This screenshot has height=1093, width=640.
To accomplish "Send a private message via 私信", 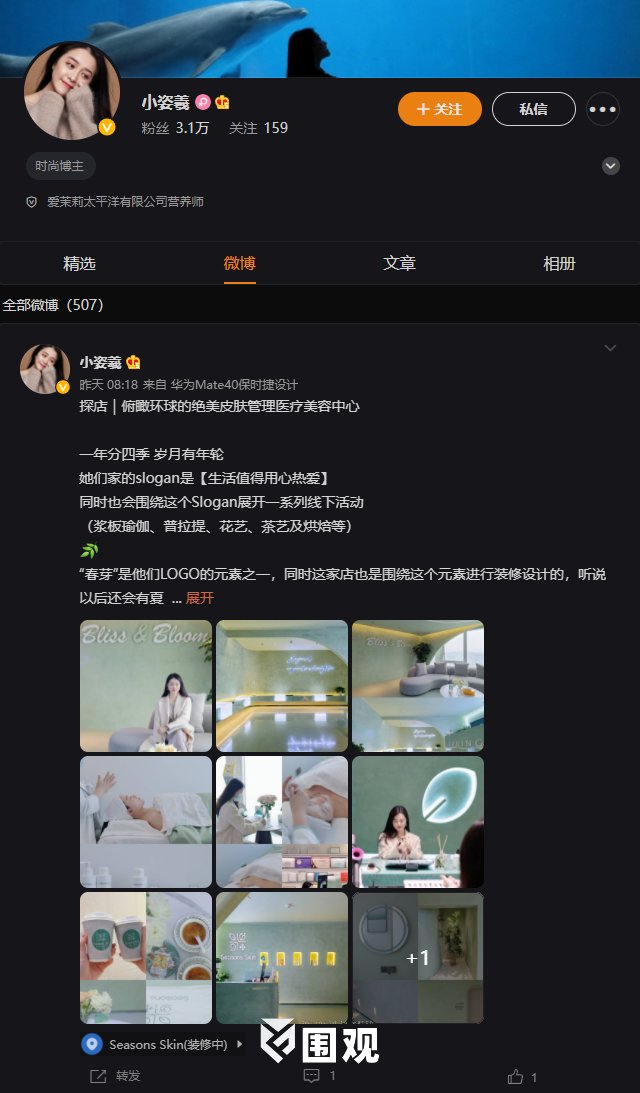I will [x=533, y=109].
